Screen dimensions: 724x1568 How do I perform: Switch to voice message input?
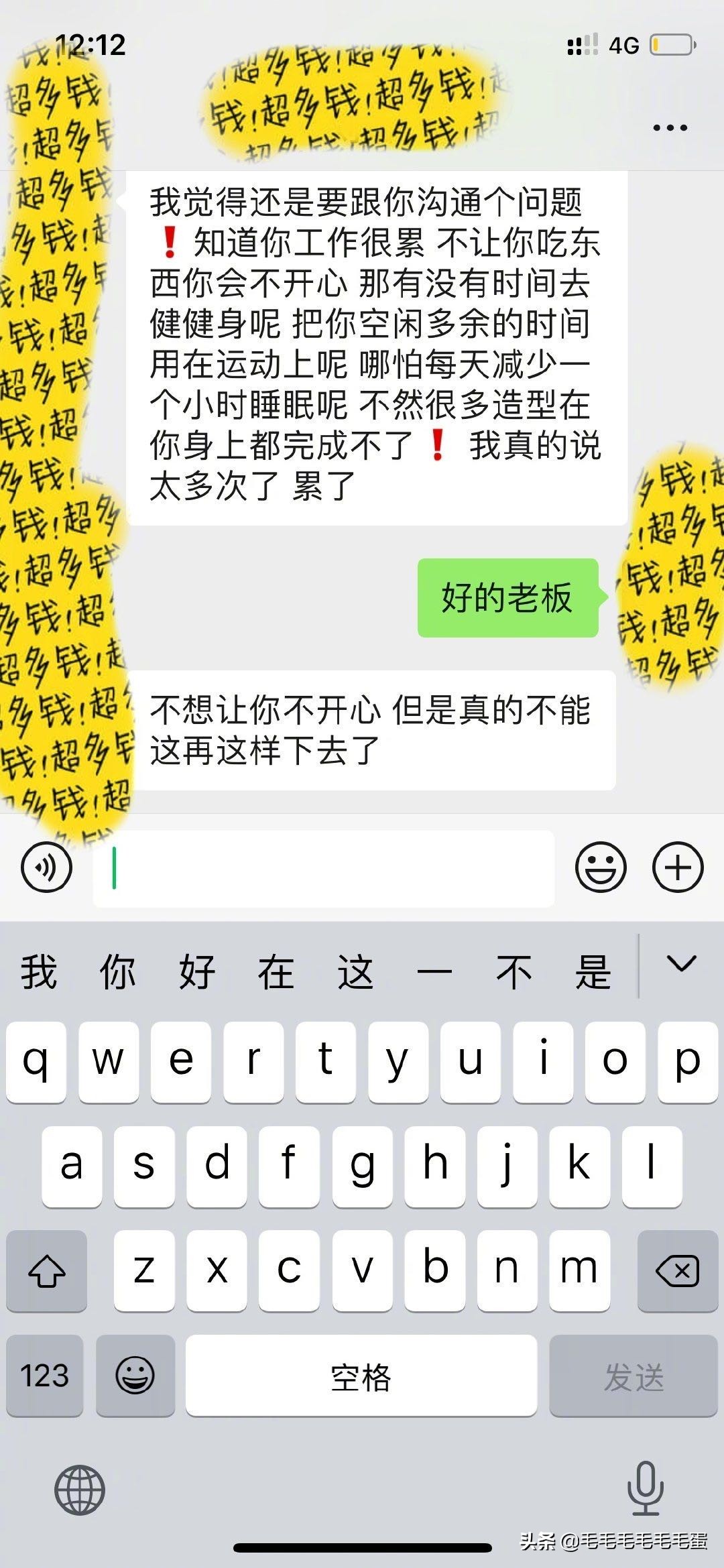click(x=47, y=867)
